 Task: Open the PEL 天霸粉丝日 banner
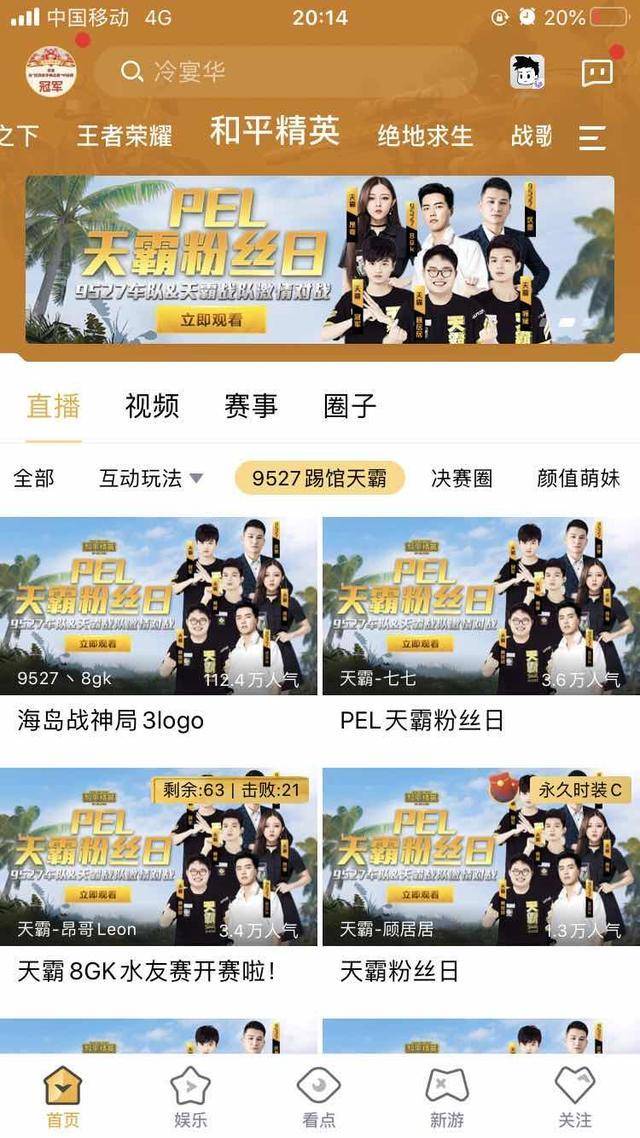coord(320,259)
